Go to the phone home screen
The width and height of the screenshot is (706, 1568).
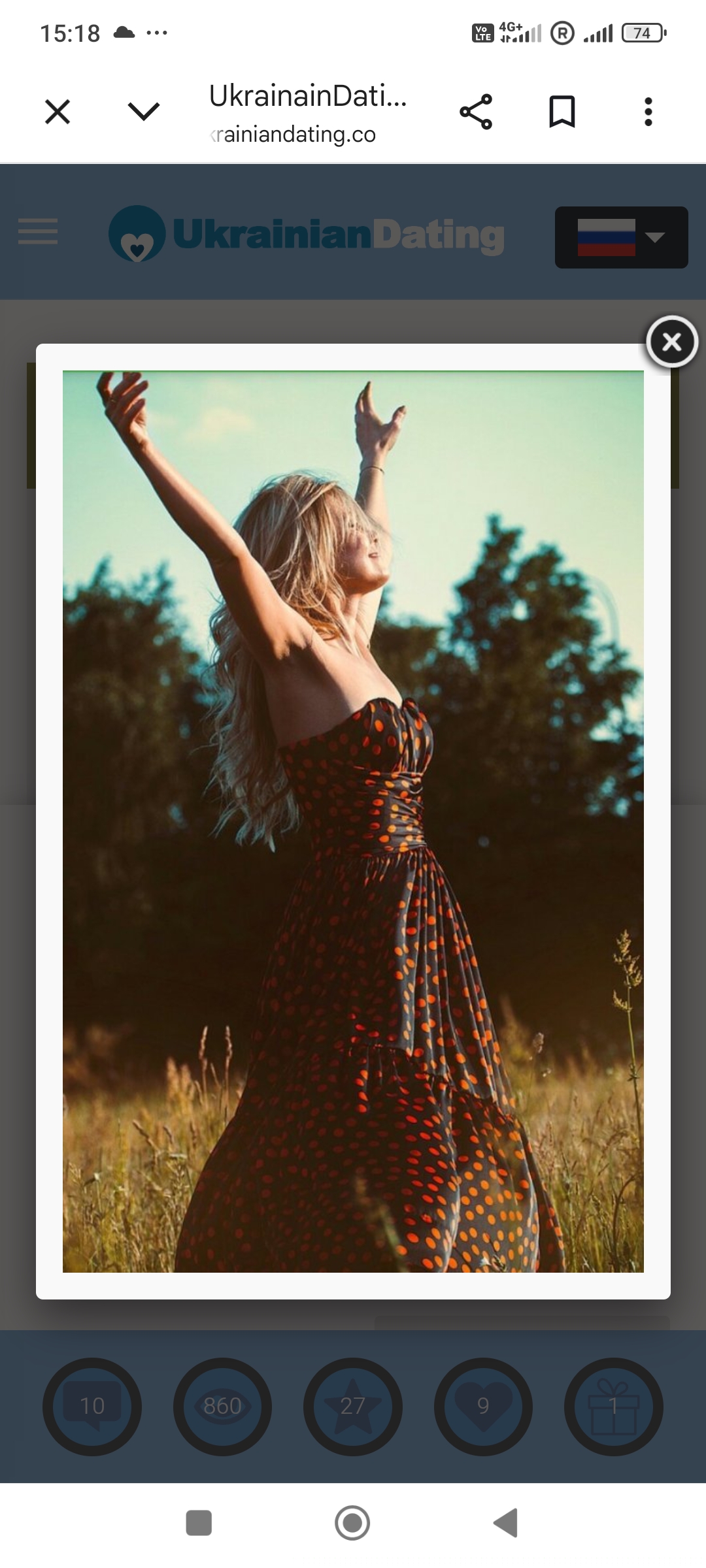(352, 1523)
